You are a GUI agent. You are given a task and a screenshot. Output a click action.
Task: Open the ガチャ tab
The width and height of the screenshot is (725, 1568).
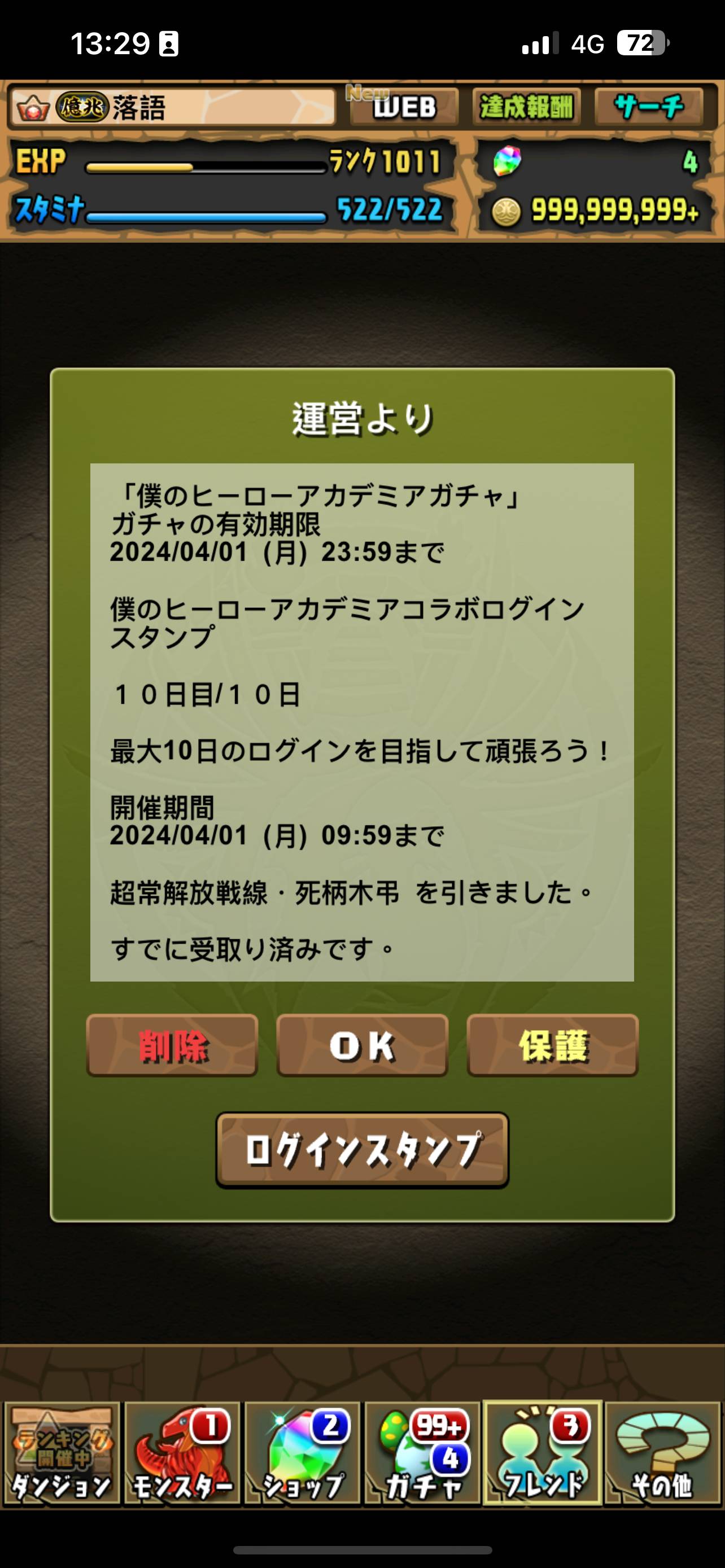pos(423,1453)
